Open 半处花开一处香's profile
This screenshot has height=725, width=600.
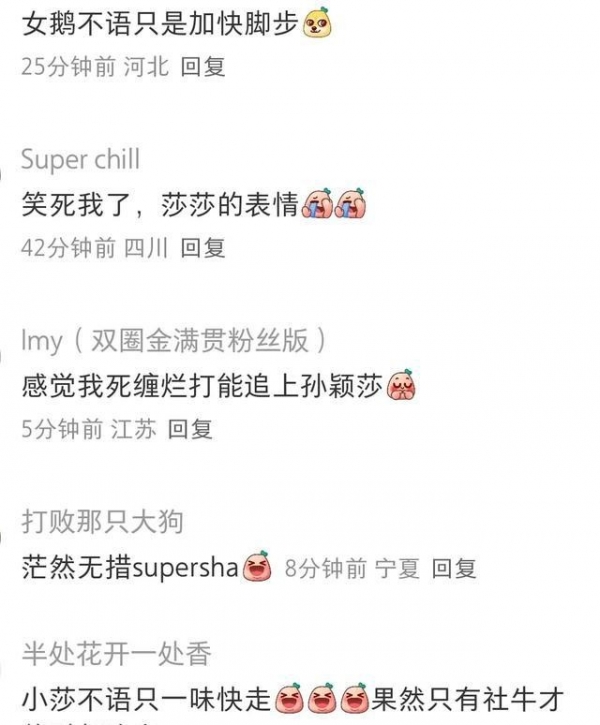pos(116,655)
